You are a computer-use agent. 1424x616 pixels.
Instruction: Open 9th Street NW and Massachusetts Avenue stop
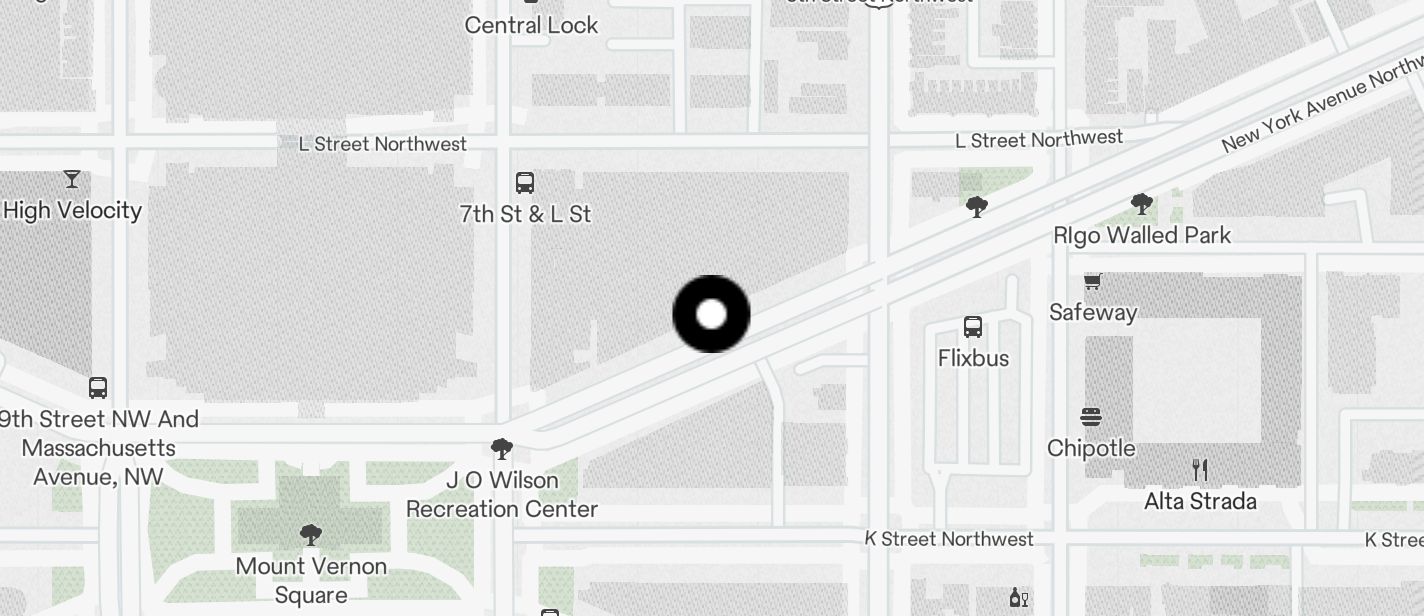click(x=98, y=388)
